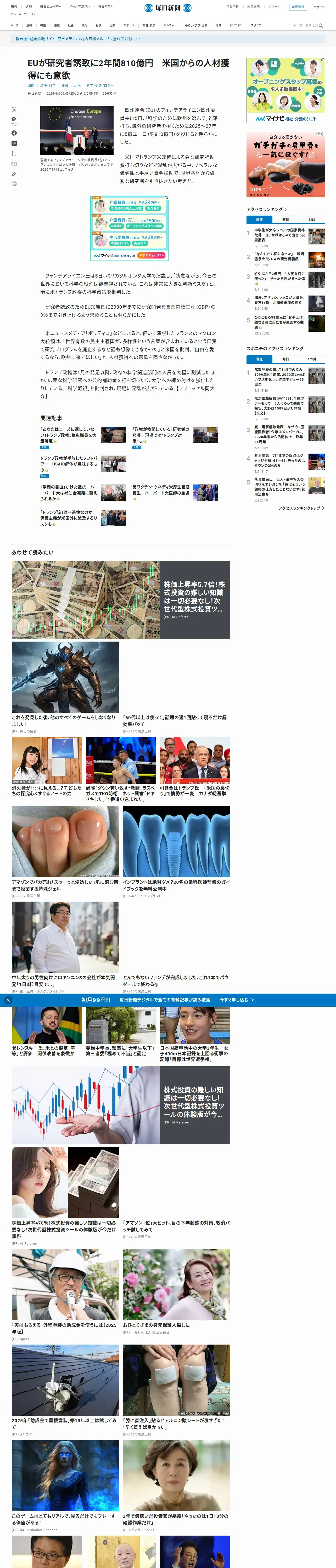The image size is (336, 1568).
Task: Focus the keyword search field
Action: (305, 26)
